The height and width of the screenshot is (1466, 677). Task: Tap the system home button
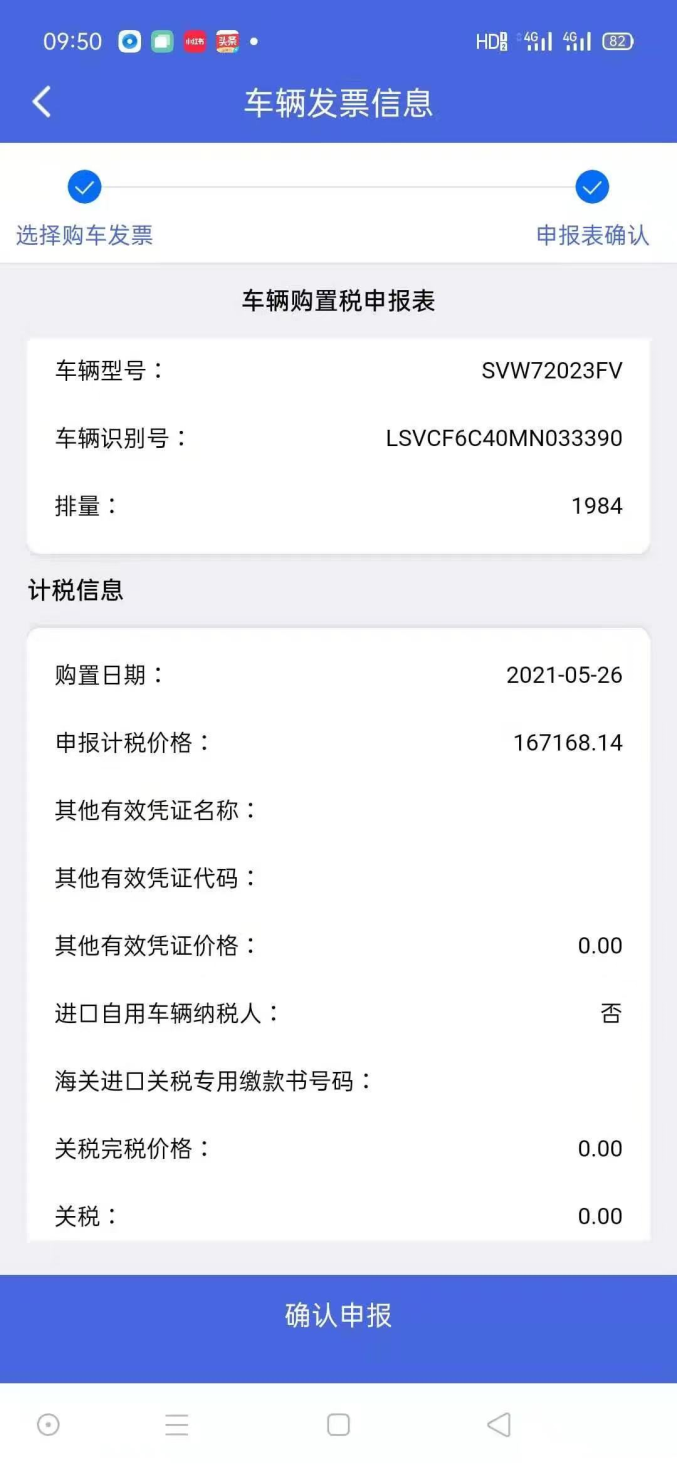pos(338,1424)
